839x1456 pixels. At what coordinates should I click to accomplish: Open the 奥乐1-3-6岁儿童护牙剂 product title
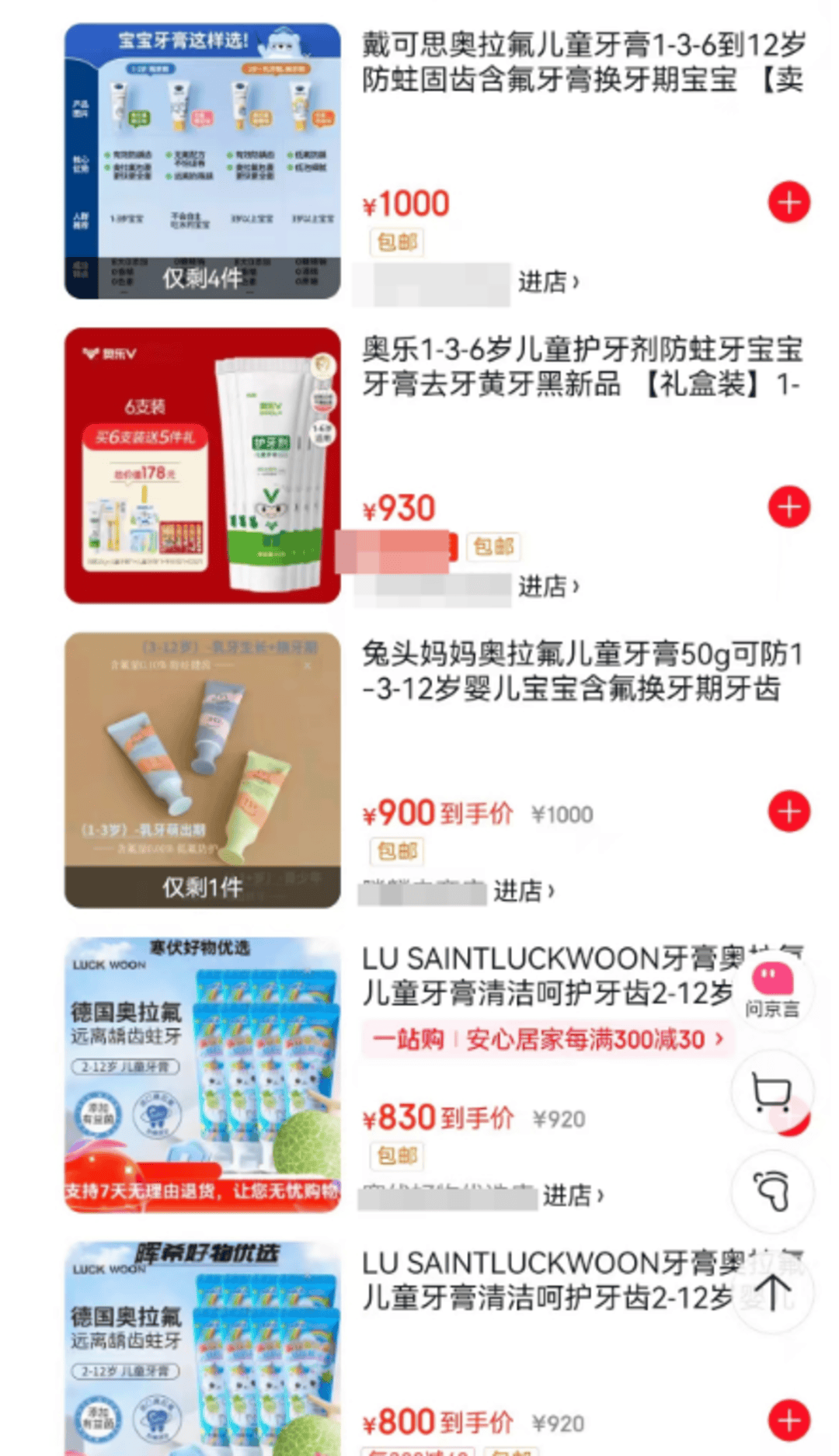pos(583,367)
